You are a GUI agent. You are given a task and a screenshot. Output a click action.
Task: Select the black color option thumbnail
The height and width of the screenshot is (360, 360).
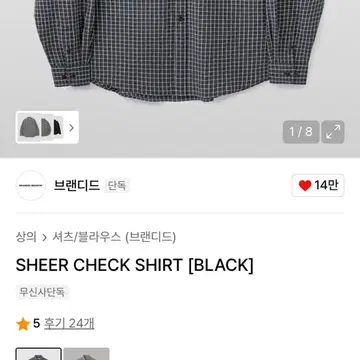(39, 354)
